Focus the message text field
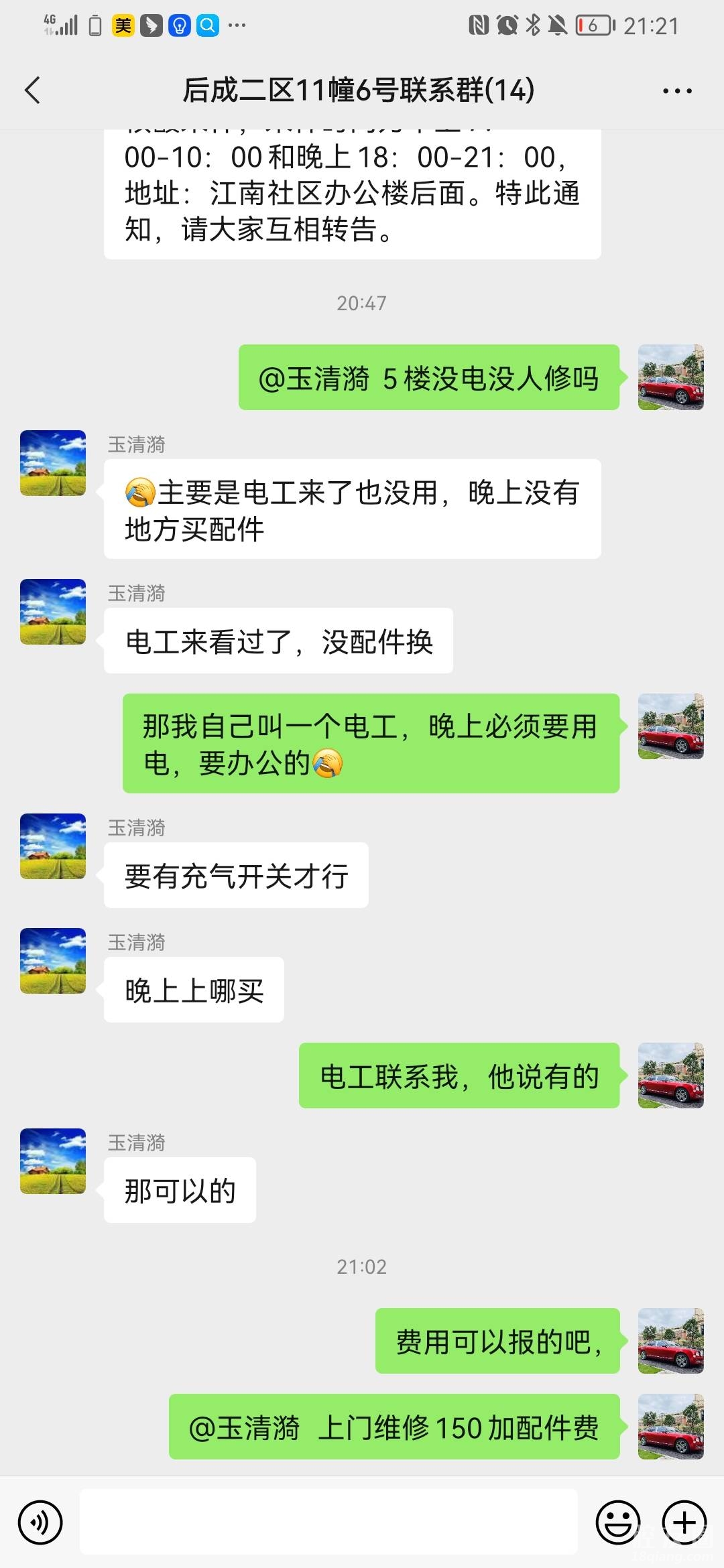This screenshot has width=724, height=1568. coord(328,1522)
